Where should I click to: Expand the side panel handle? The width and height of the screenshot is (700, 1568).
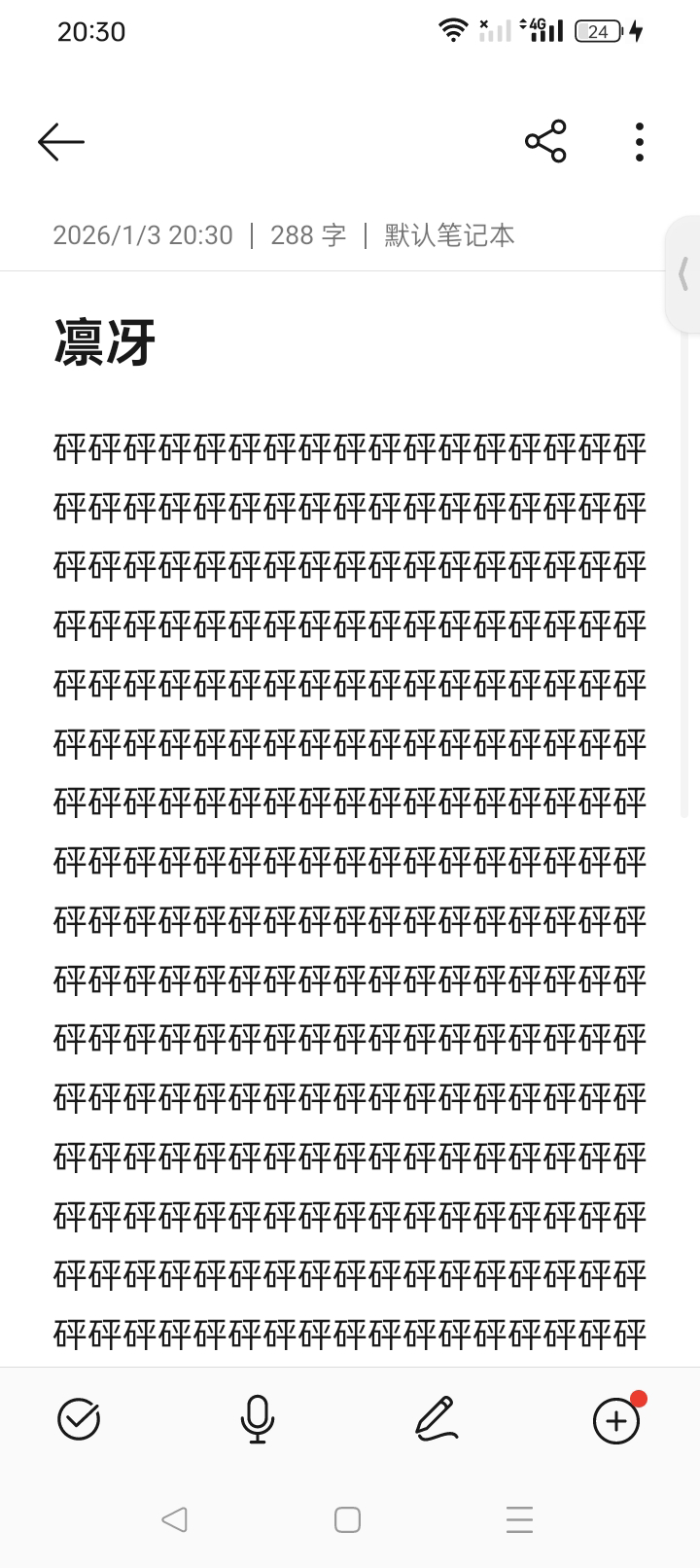[683, 274]
